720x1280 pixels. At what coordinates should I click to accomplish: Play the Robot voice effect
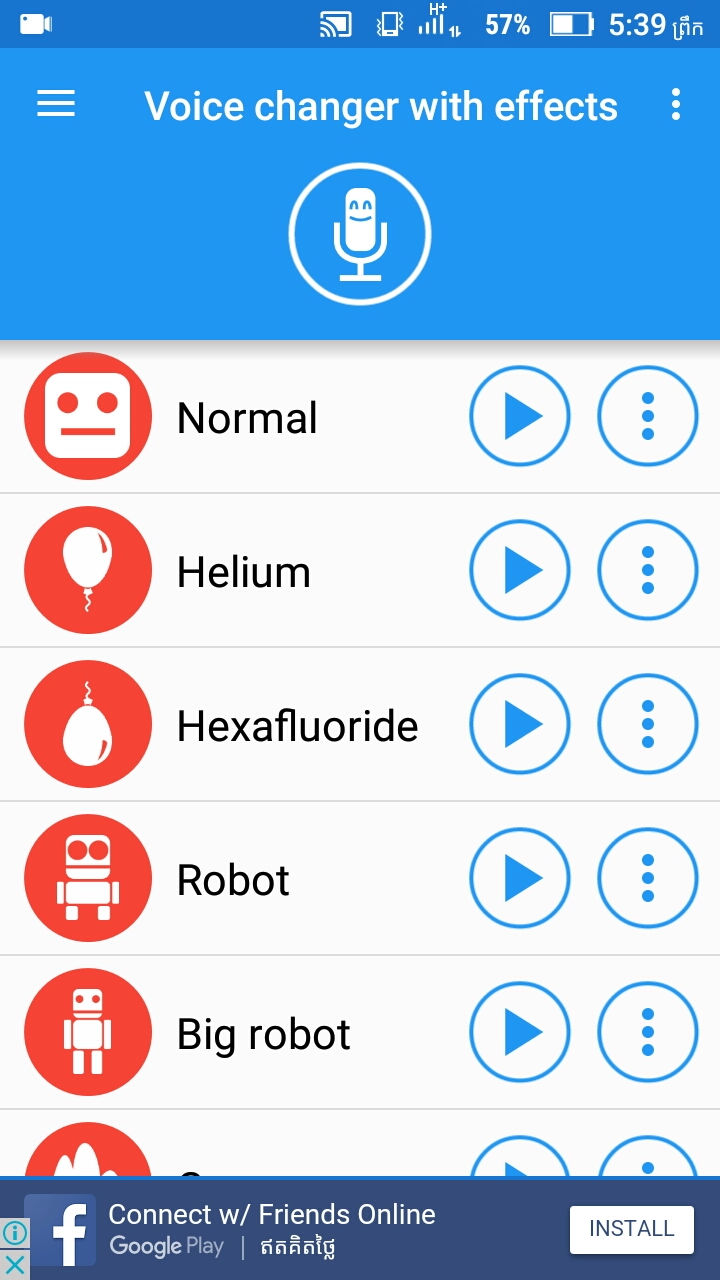[x=520, y=878]
